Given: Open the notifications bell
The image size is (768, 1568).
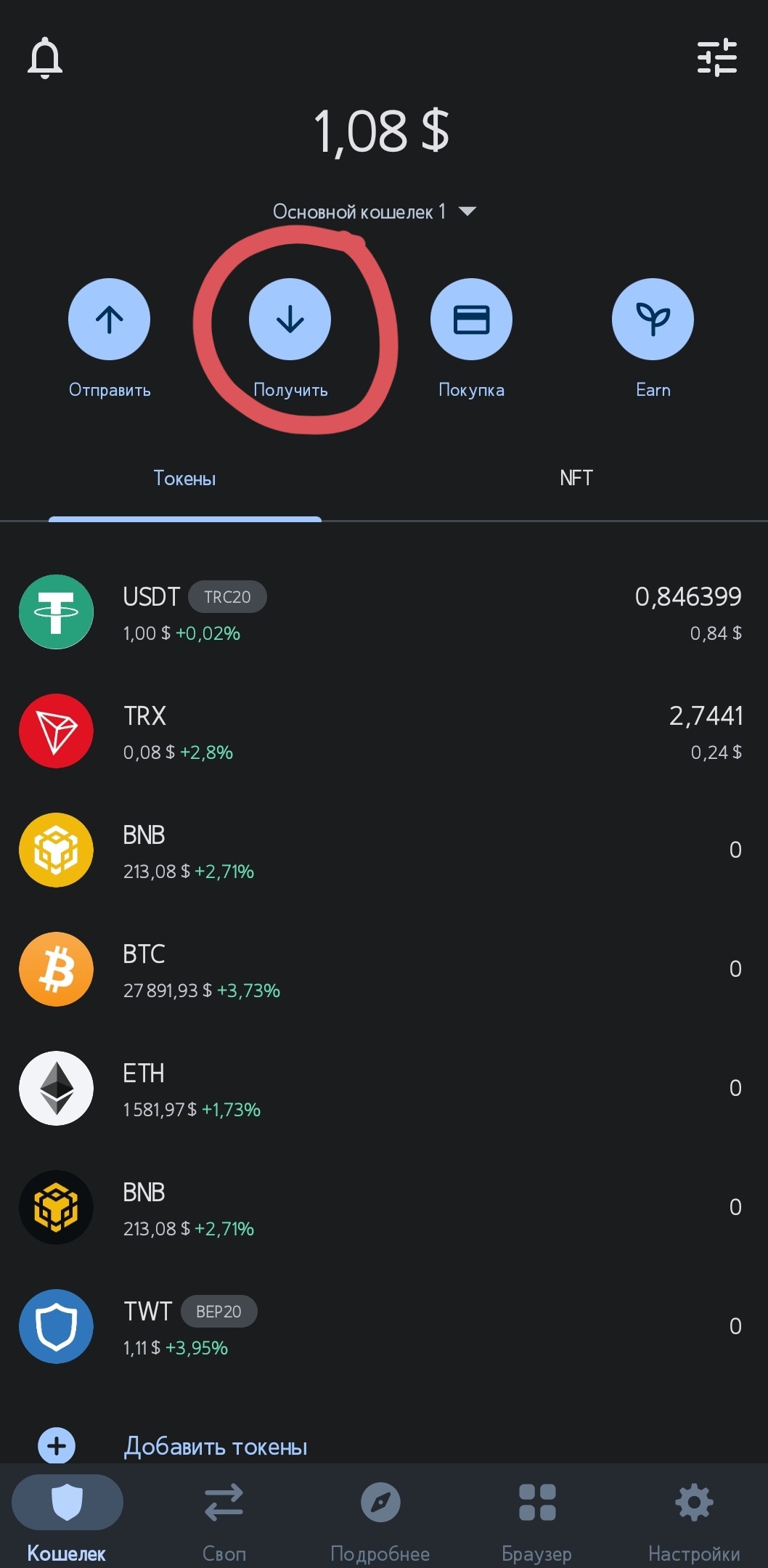Looking at the screenshot, I should tap(45, 57).
